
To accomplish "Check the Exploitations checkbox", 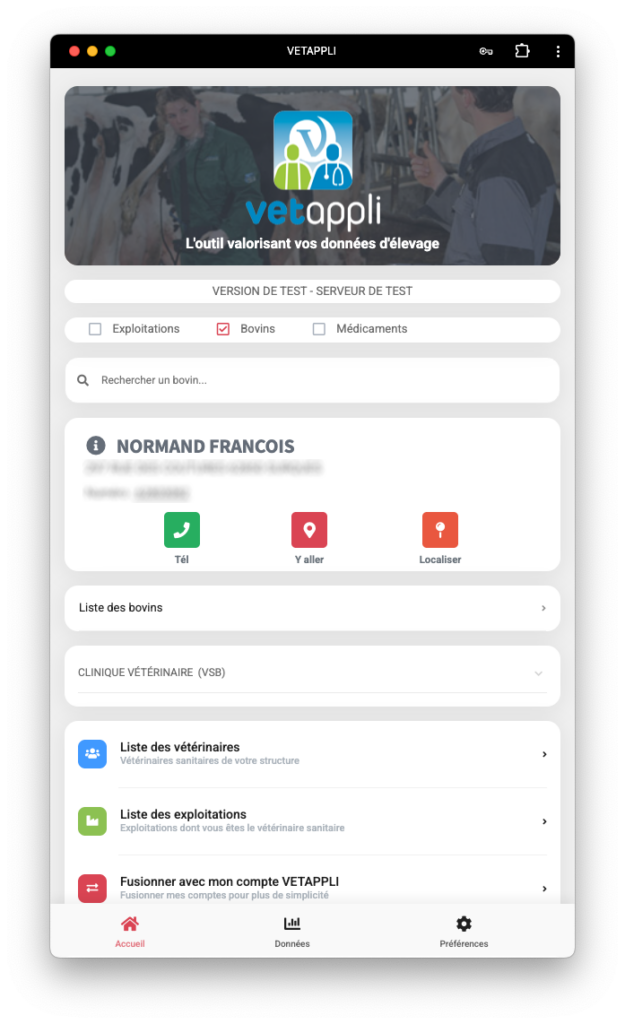I will coord(95,329).
